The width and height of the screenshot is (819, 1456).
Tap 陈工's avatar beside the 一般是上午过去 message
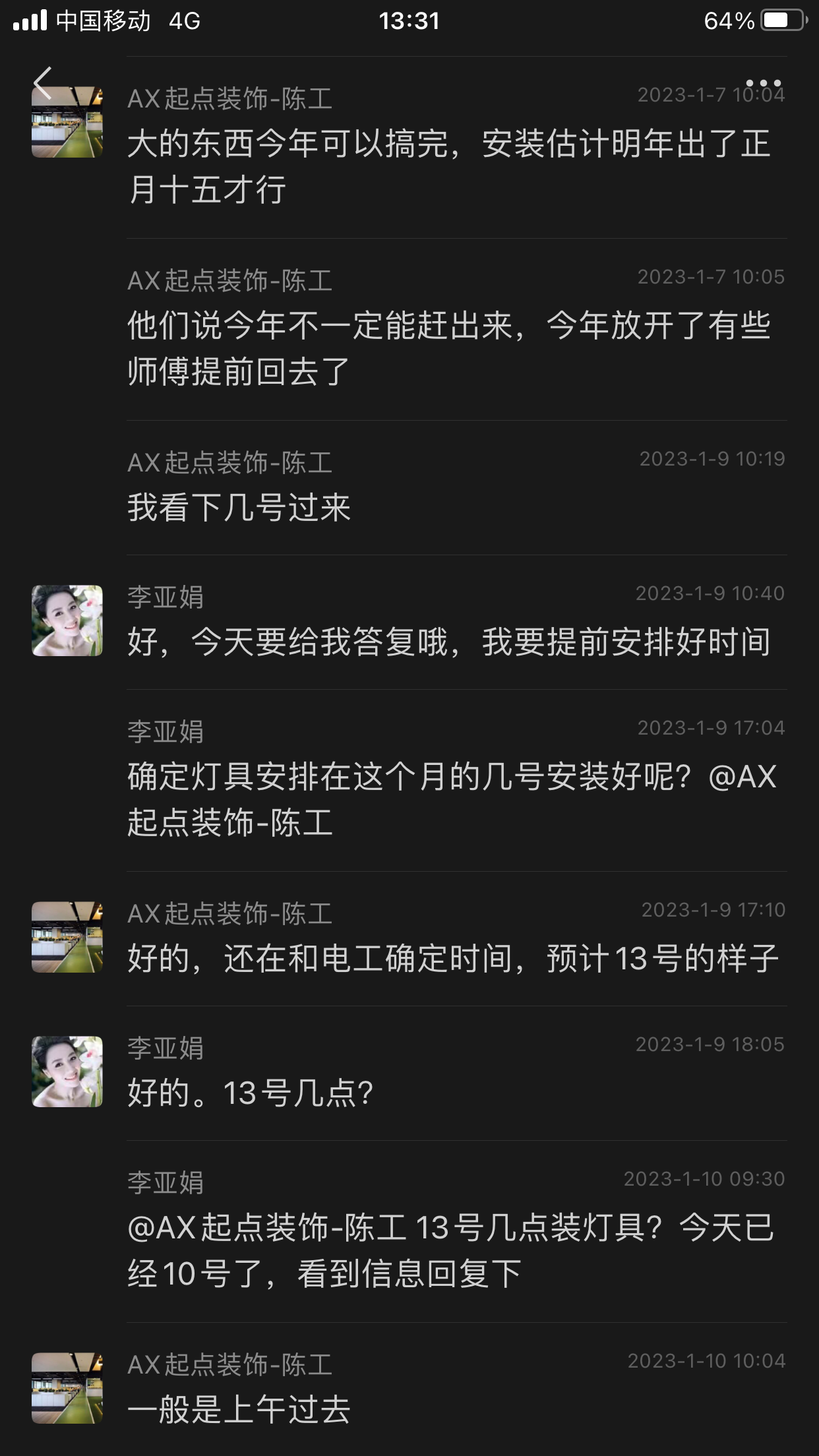coord(67,1388)
